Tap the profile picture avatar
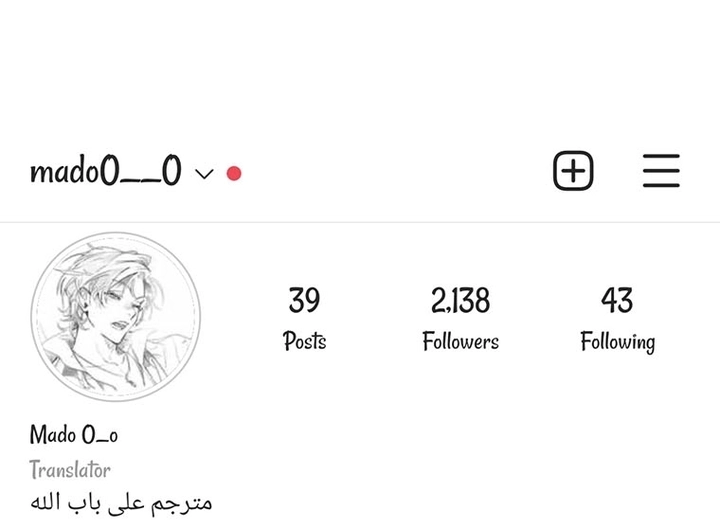This screenshot has width=720, height=529. pyautogui.click(x=115, y=317)
